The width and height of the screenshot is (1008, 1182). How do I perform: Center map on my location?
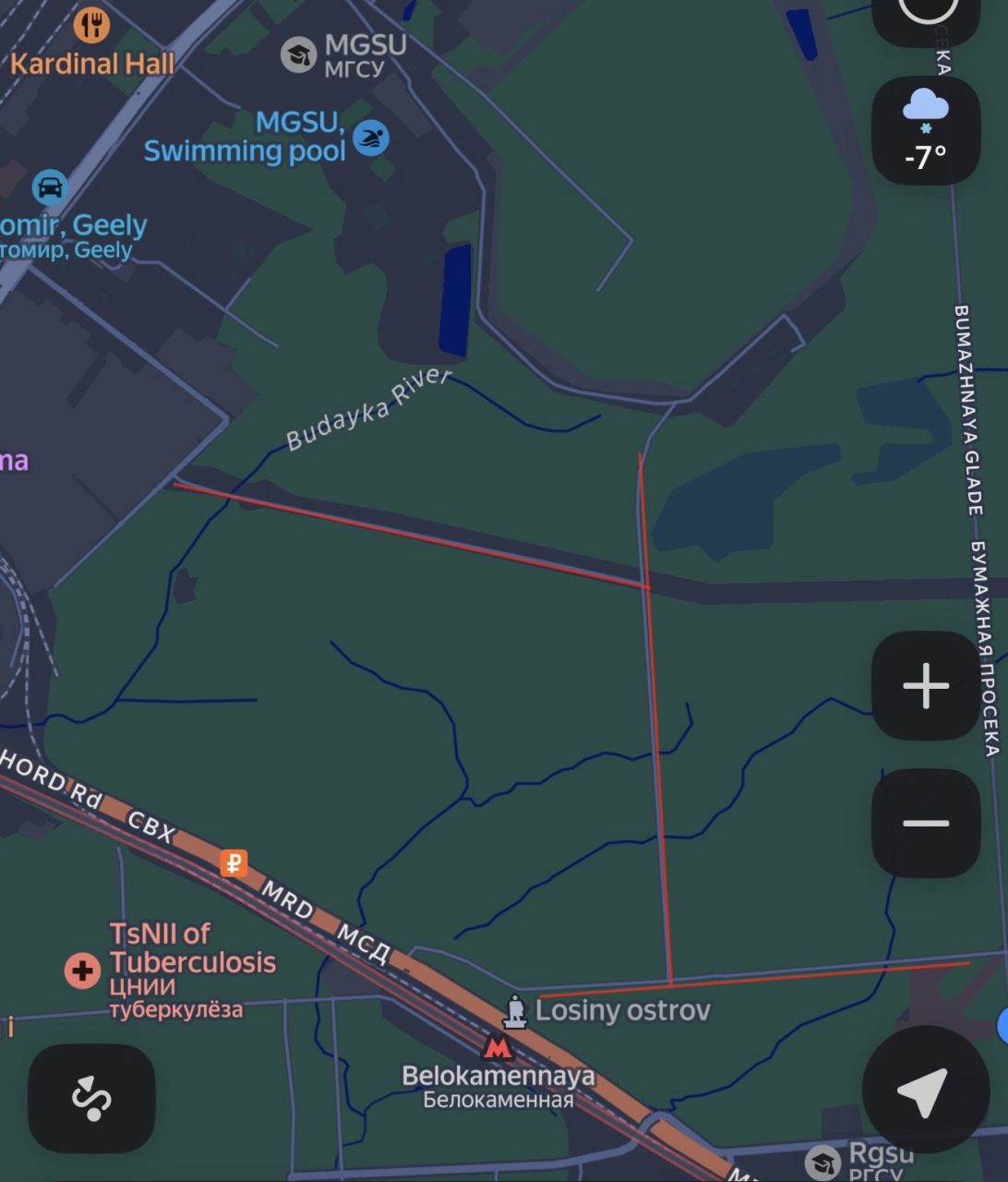[921, 1092]
